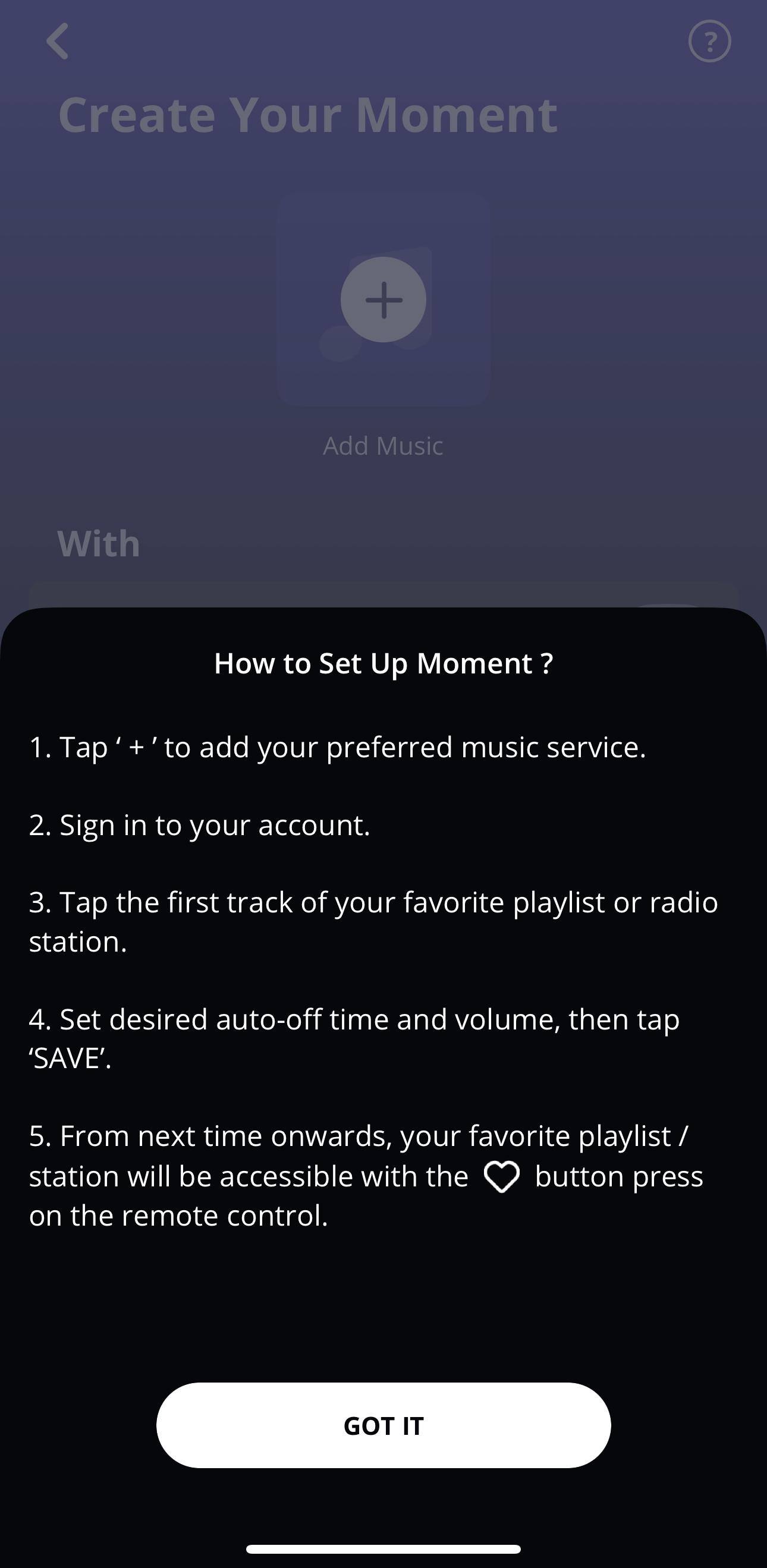The image size is (767, 1568).
Task: Select the heart icon shown in step 5
Action: pyautogui.click(x=503, y=1176)
